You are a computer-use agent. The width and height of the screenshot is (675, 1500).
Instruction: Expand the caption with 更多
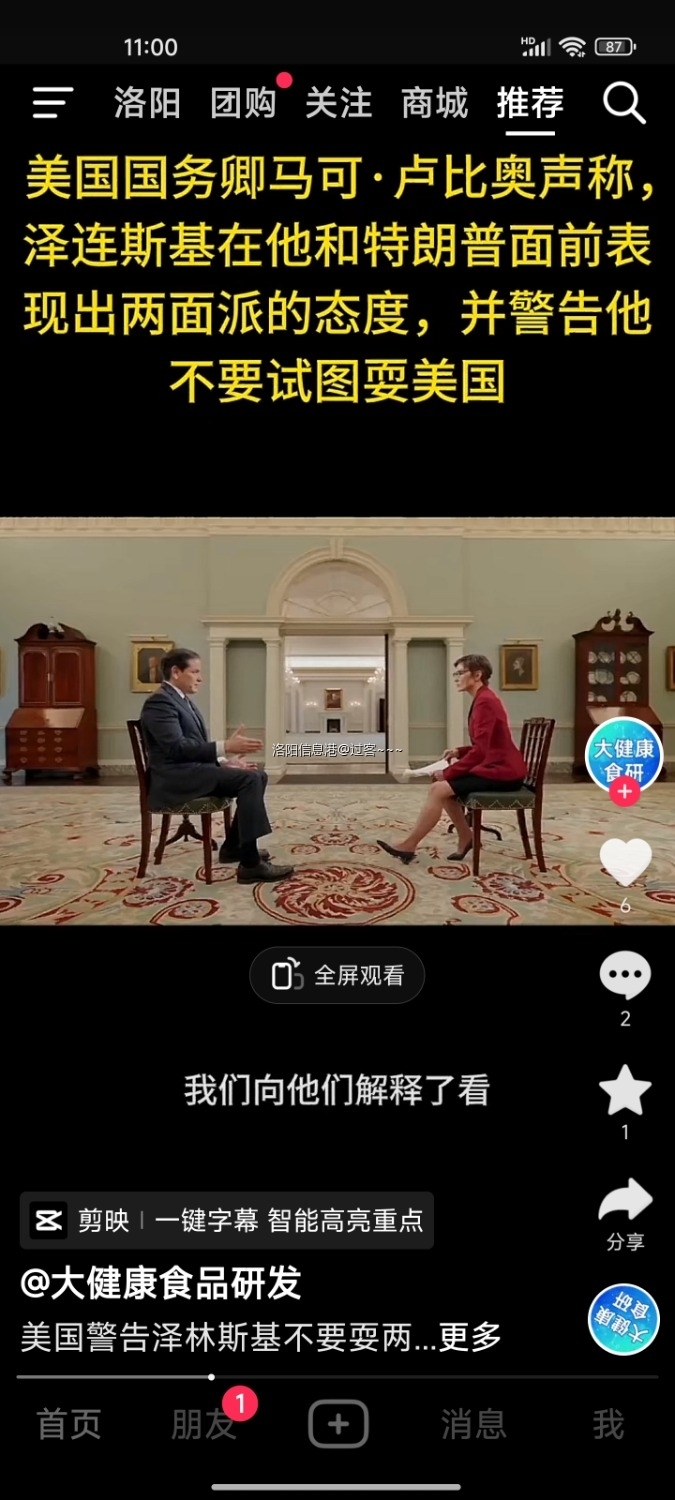[x=470, y=1337]
